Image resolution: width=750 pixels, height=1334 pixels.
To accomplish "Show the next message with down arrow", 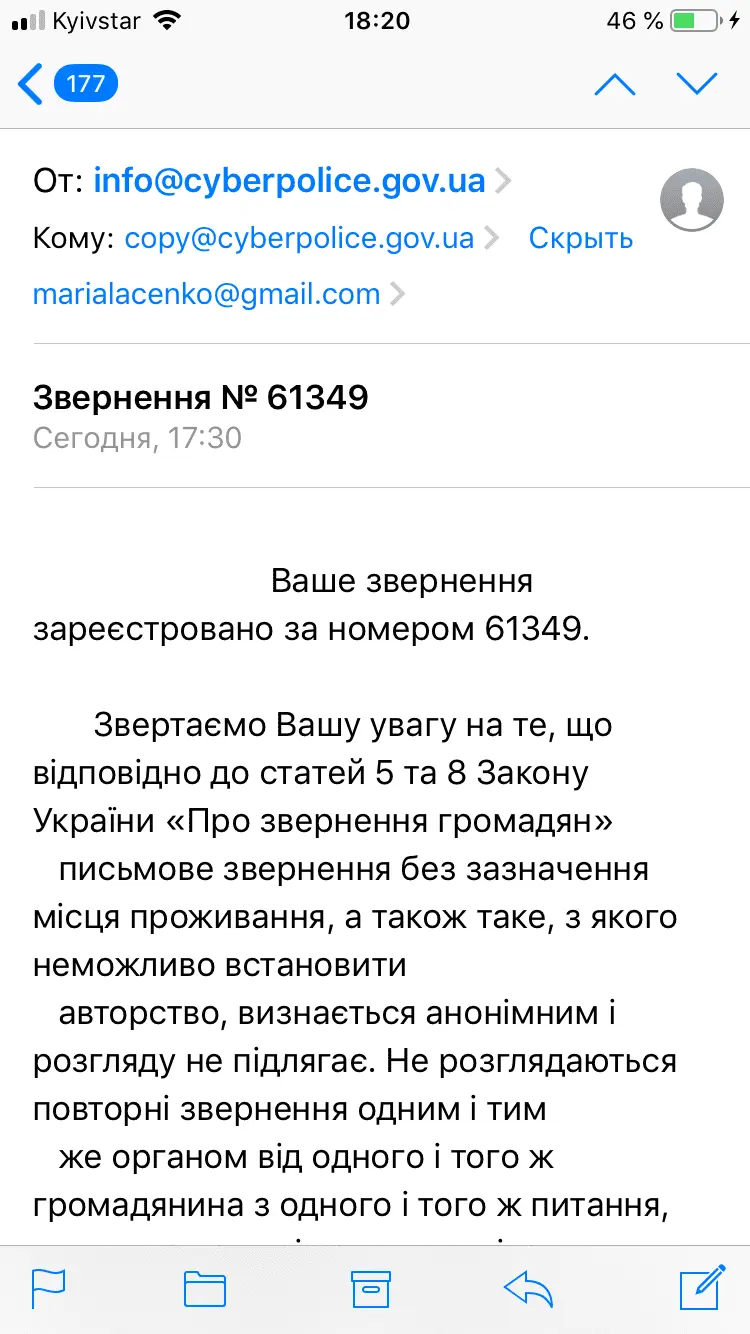I will [x=696, y=84].
